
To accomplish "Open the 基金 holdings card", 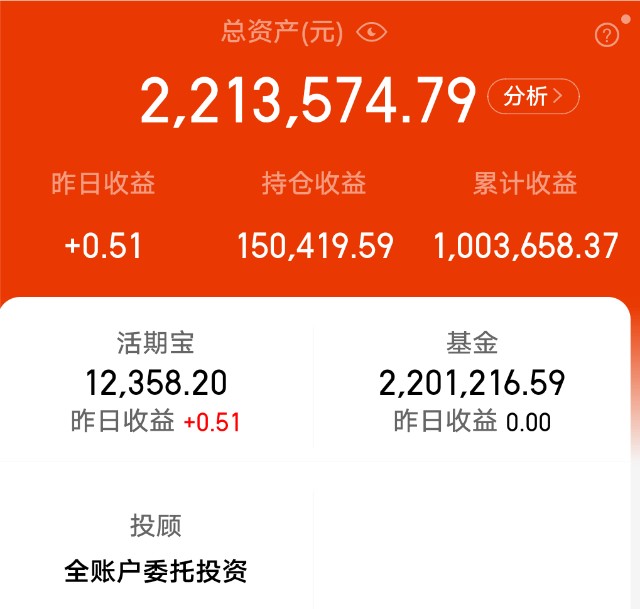I will pyautogui.click(x=472, y=383).
